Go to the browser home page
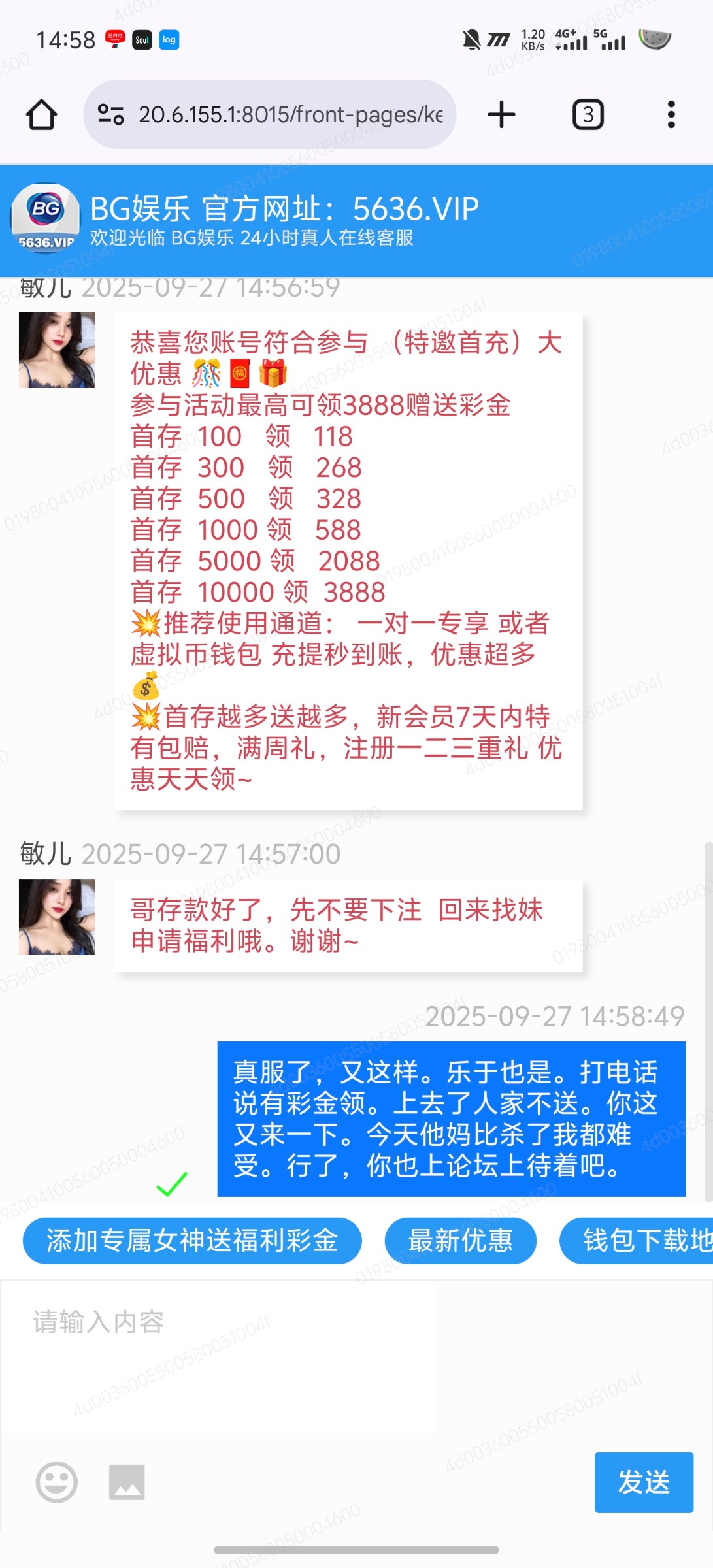This screenshot has height=1568, width=713. (41, 115)
